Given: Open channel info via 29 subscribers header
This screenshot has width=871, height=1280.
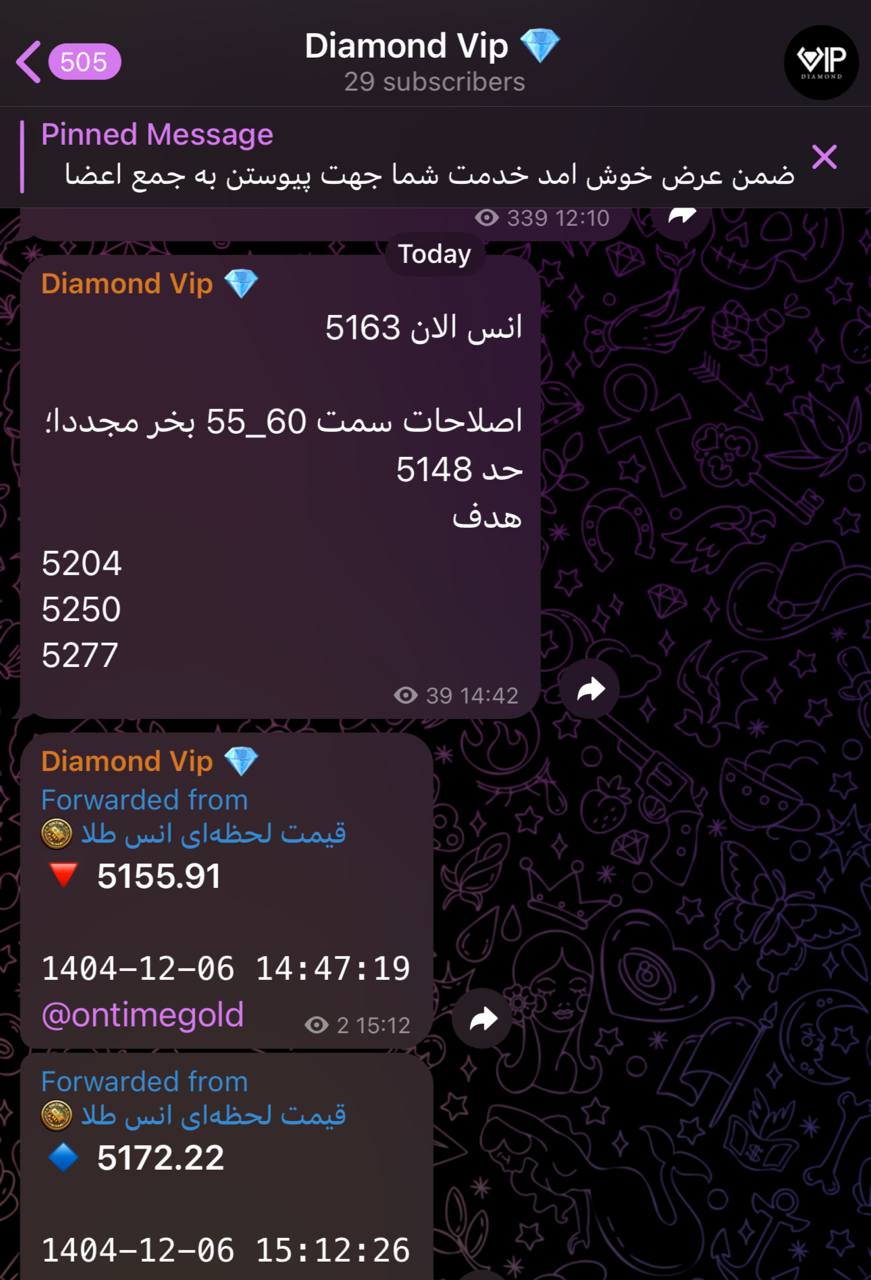Looking at the screenshot, I should pyautogui.click(x=434, y=82).
